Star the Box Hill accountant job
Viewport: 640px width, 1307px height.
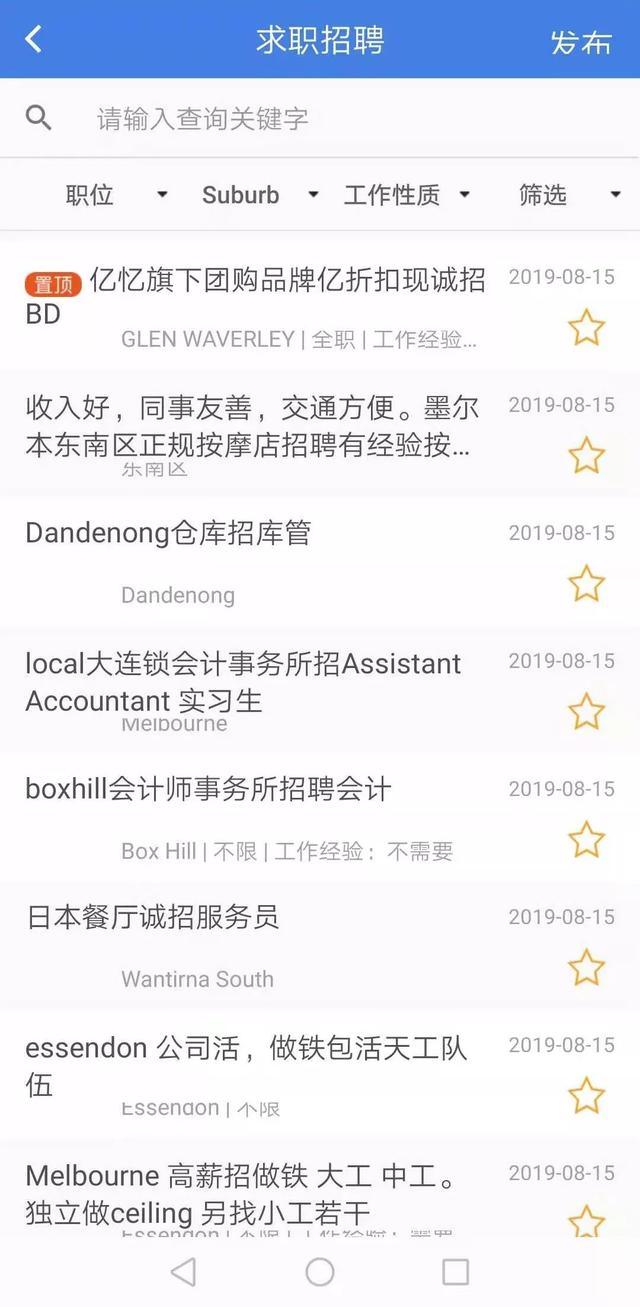point(586,840)
